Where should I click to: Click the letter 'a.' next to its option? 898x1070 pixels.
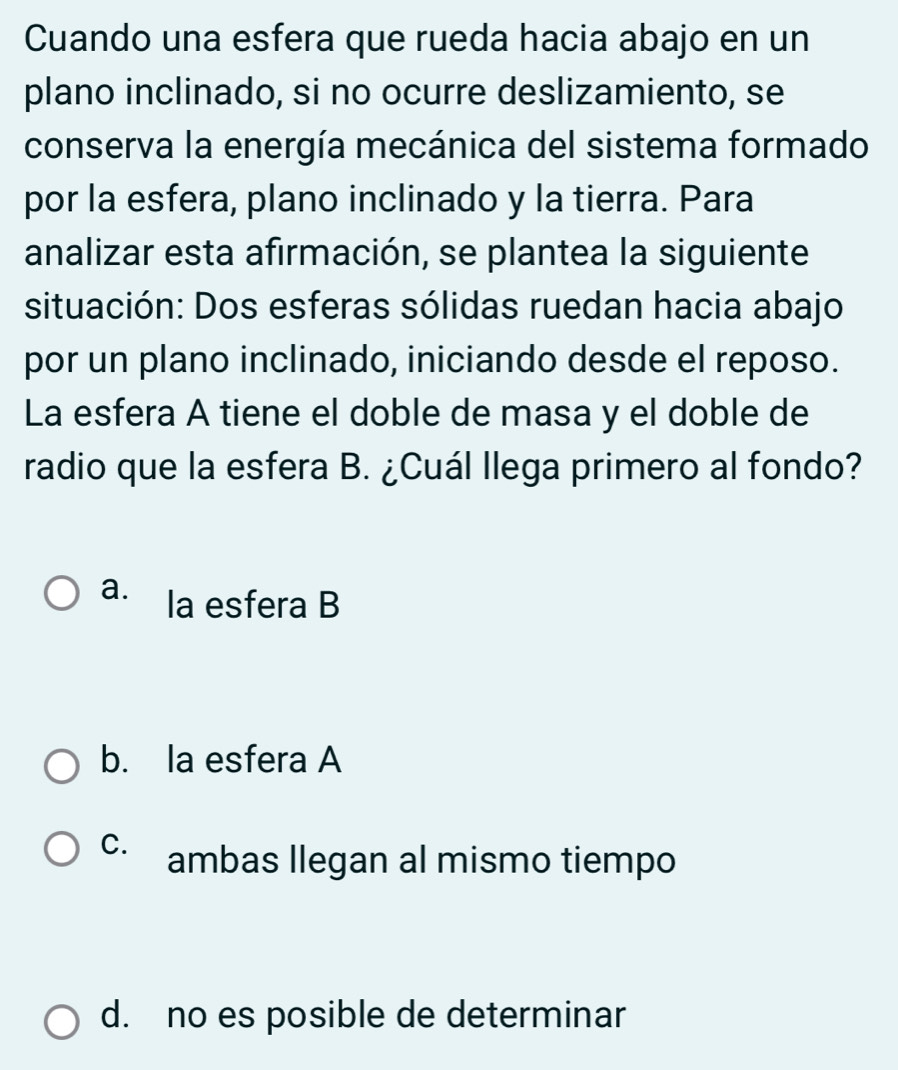click(113, 589)
